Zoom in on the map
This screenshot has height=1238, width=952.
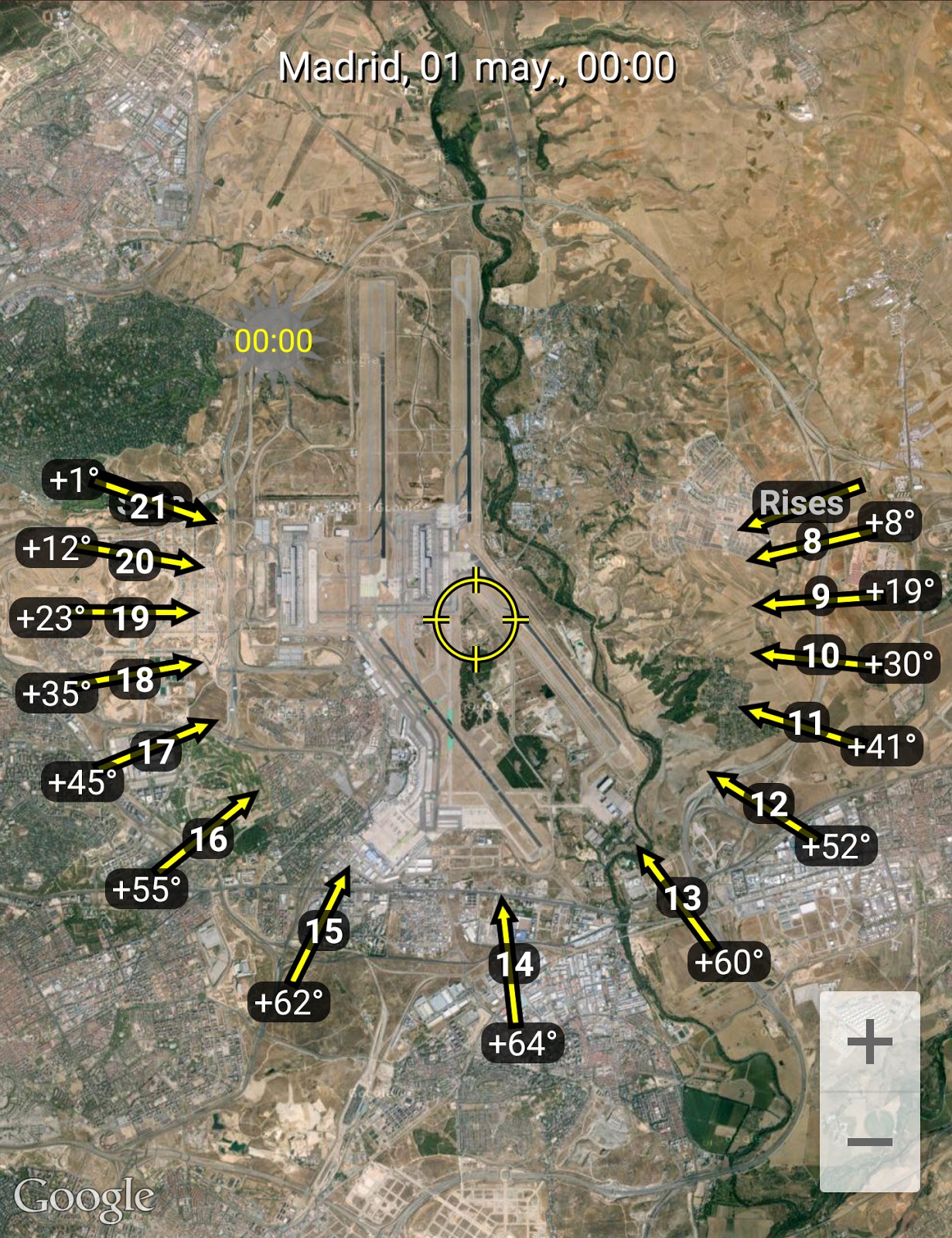(869, 1042)
